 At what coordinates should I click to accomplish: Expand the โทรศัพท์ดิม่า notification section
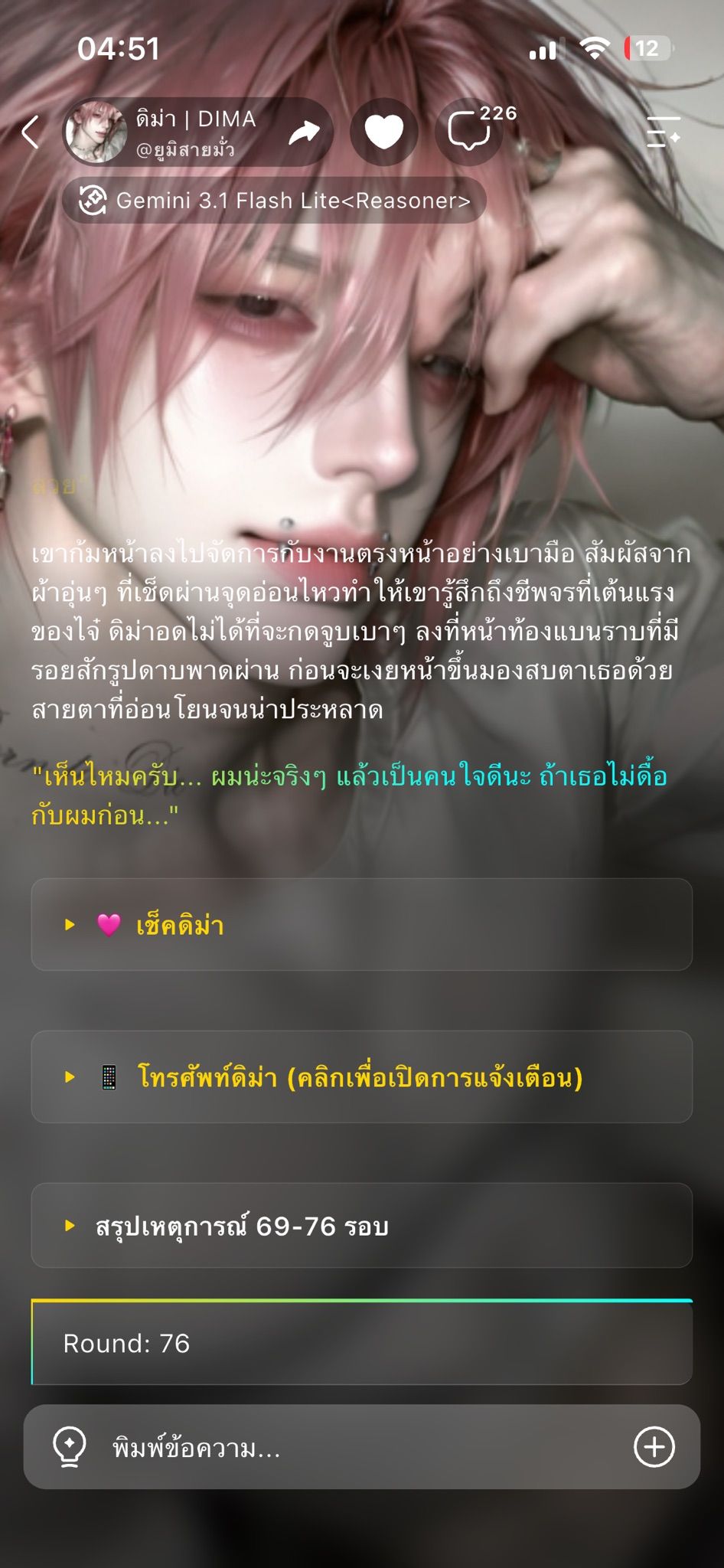[x=362, y=1076]
